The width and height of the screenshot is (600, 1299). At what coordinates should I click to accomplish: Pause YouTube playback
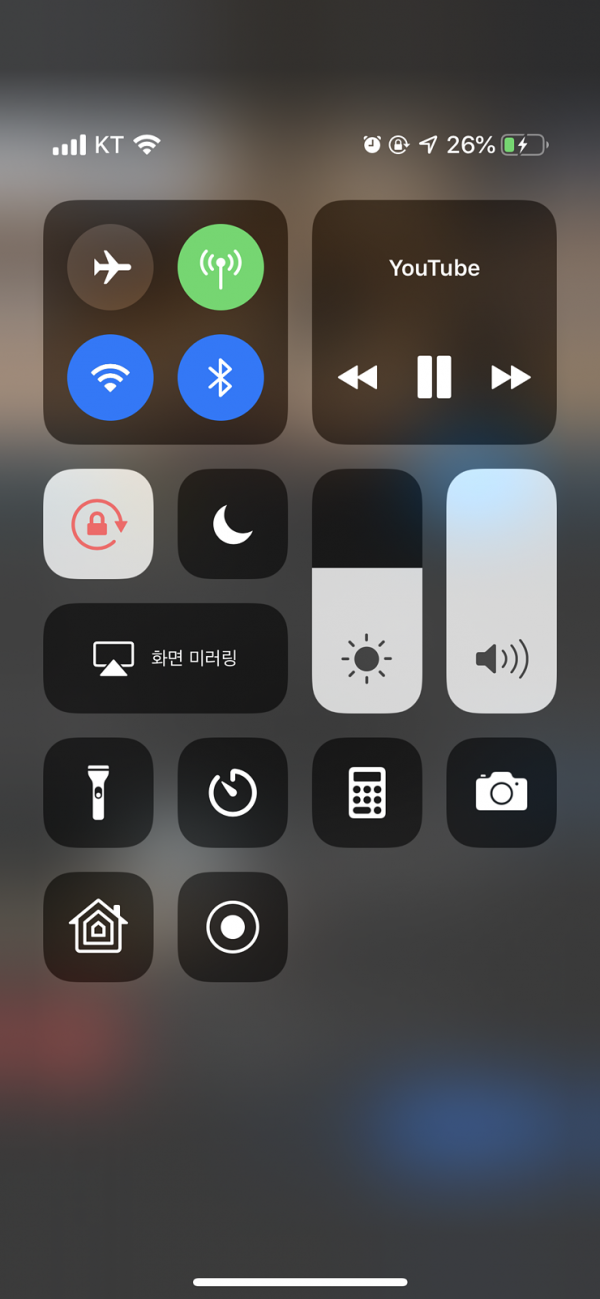(x=434, y=377)
